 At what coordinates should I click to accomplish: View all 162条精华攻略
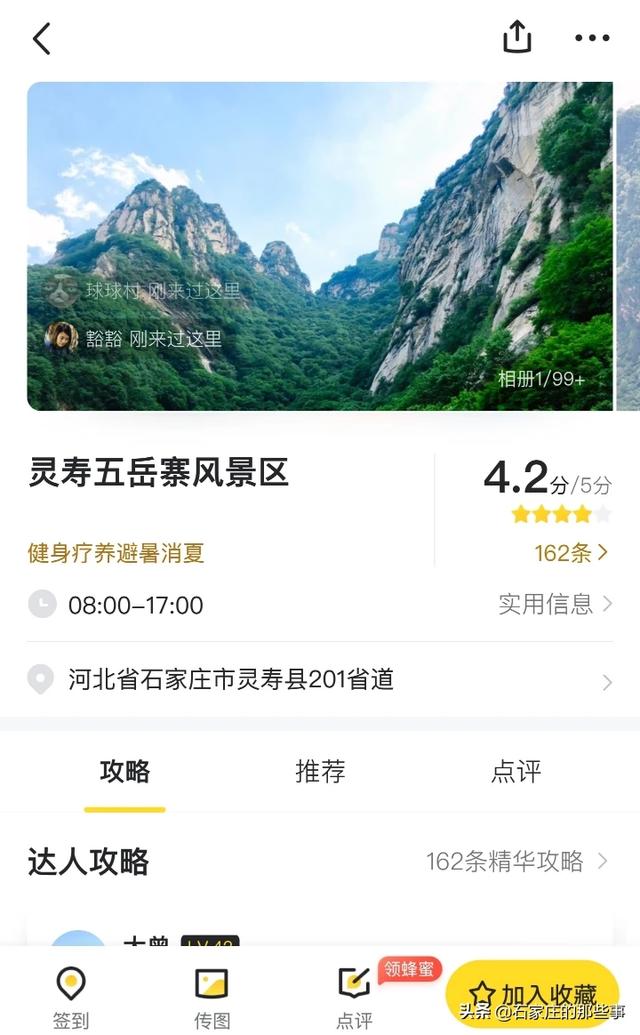point(516,861)
